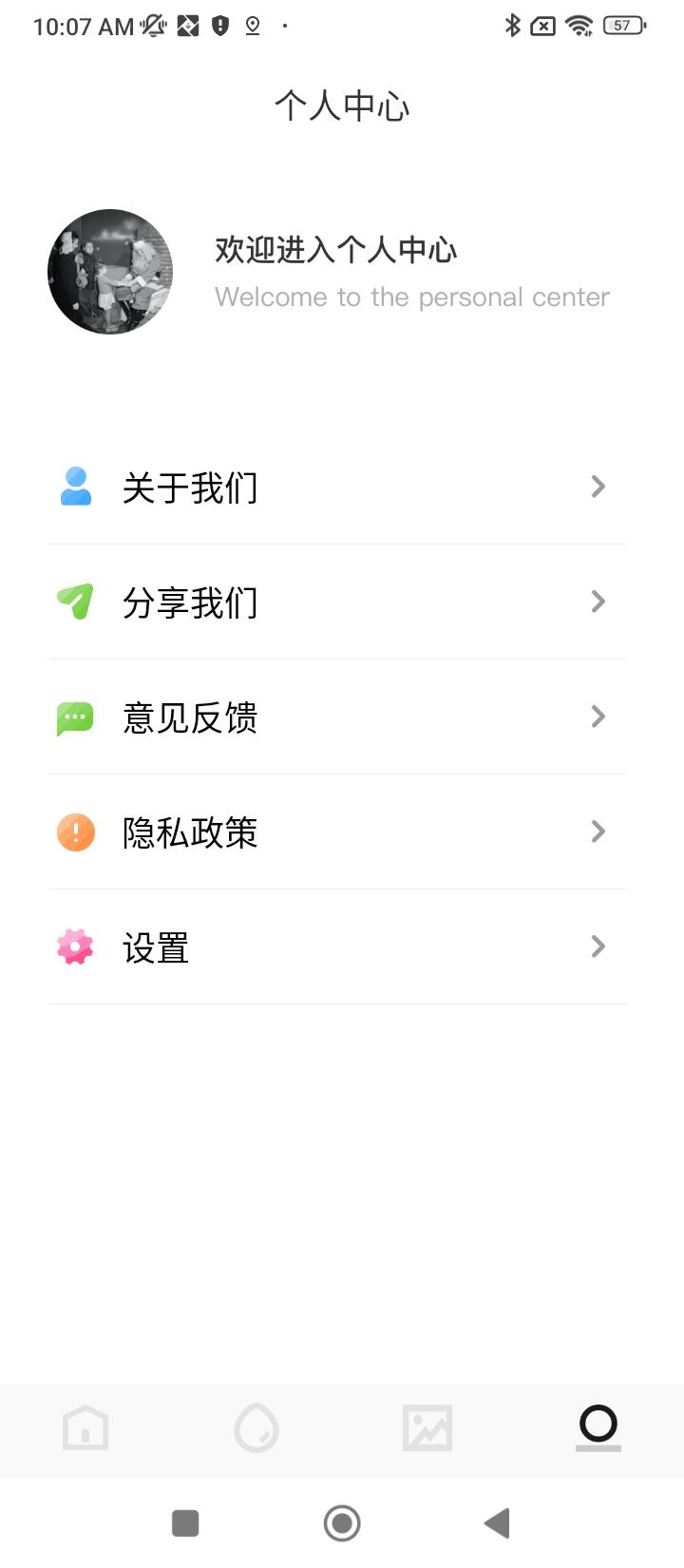Tap the system home button
This screenshot has width=684, height=1568.
coord(342,1523)
